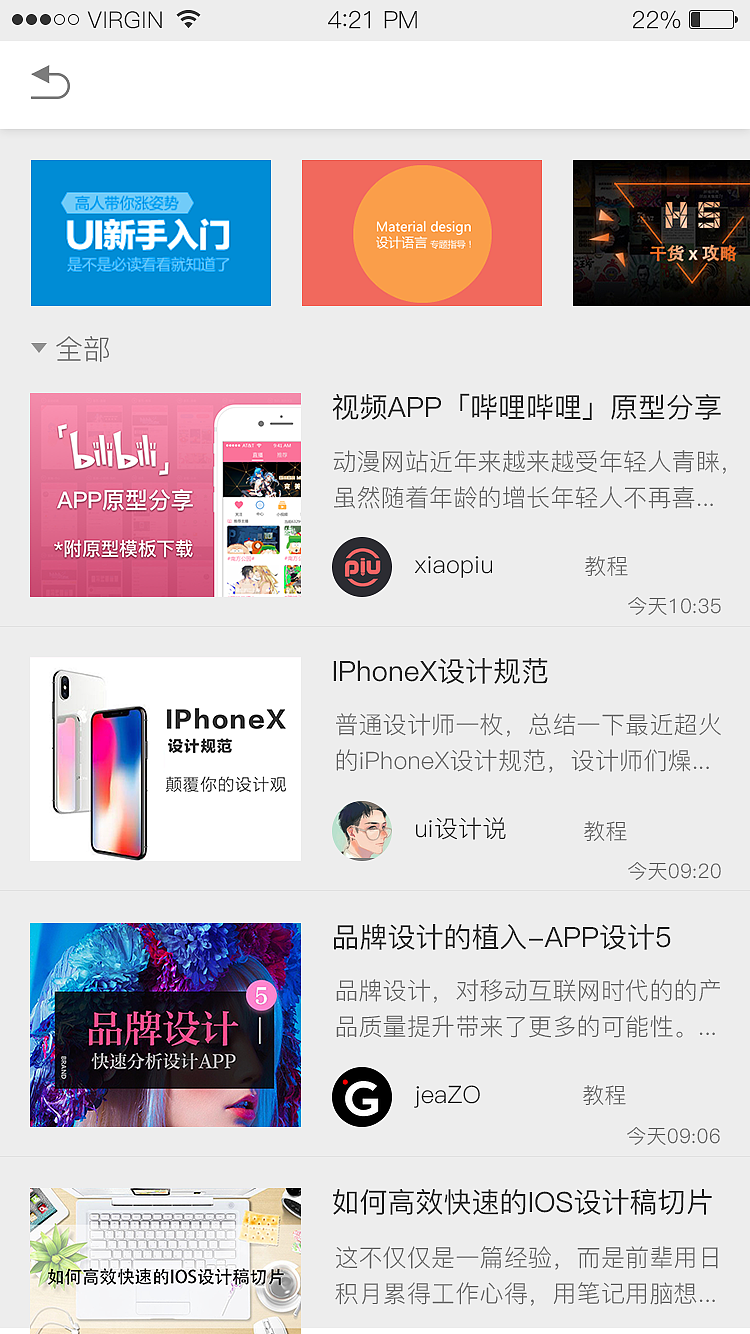Tap the back arrow at top left
750x1334 pixels.
click(48, 84)
